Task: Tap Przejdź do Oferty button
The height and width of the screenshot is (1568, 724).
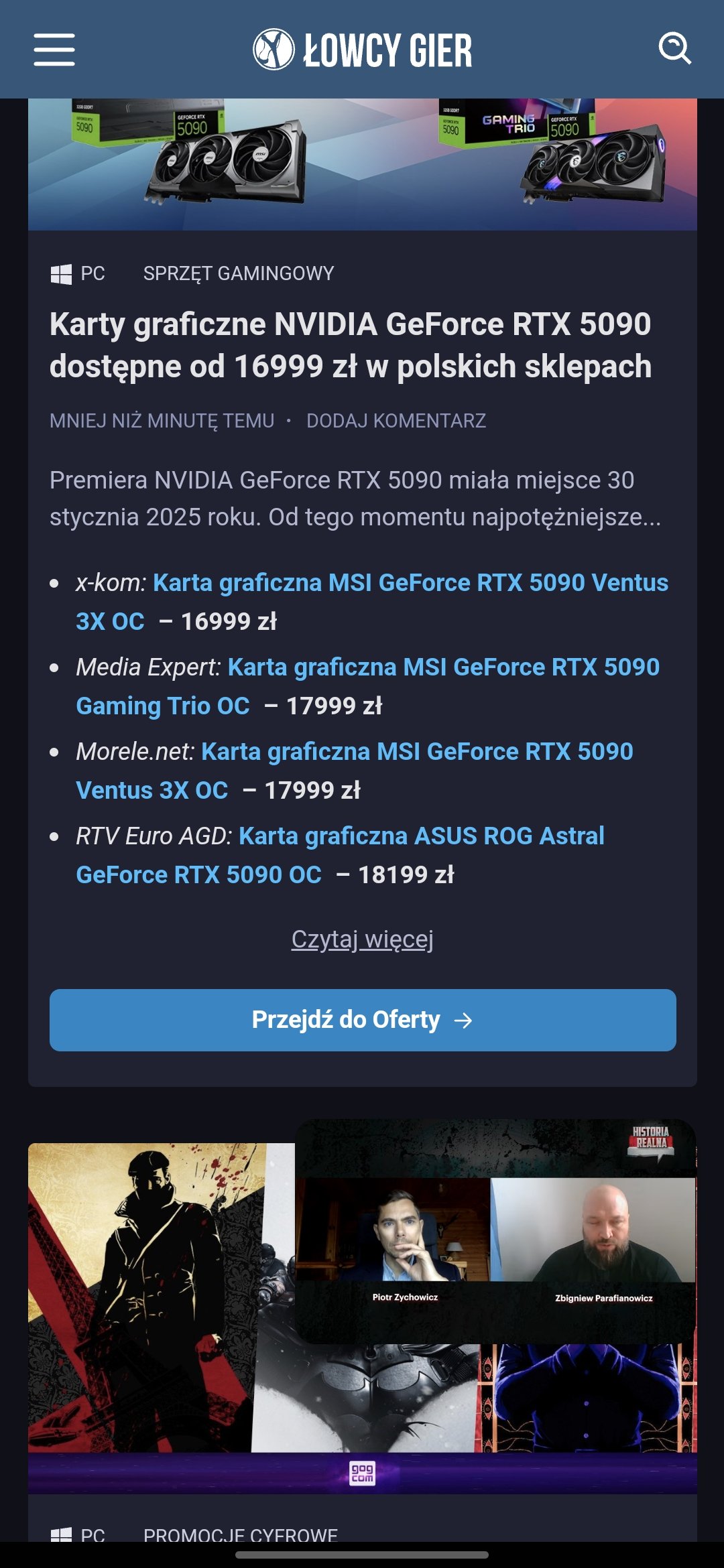Action: tap(362, 1020)
